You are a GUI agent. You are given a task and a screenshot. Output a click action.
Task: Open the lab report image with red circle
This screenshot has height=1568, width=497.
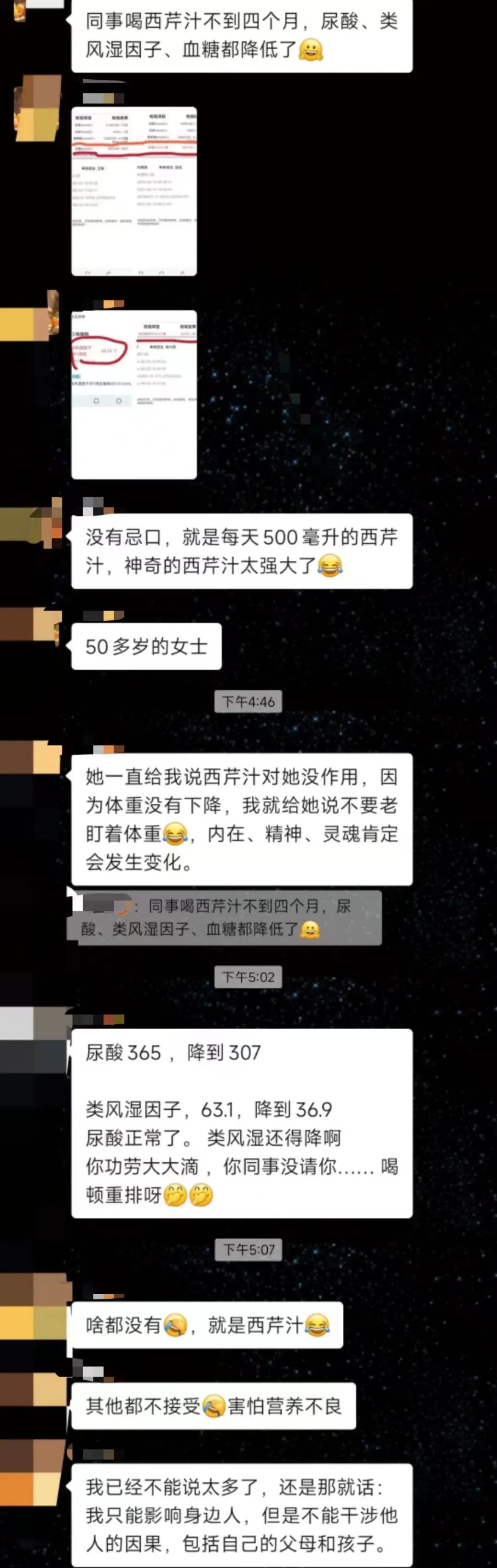point(134,394)
